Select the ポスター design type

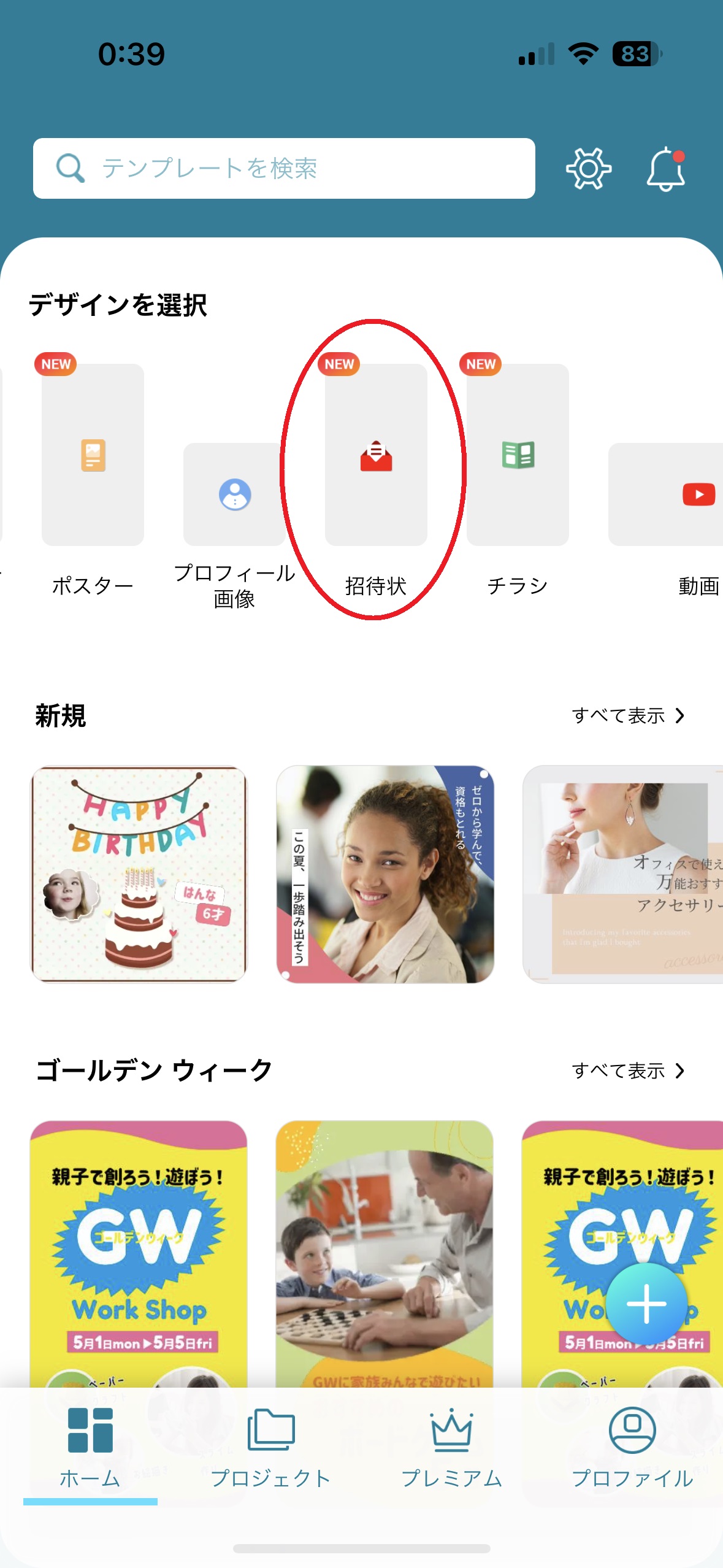[x=93, y=455]
